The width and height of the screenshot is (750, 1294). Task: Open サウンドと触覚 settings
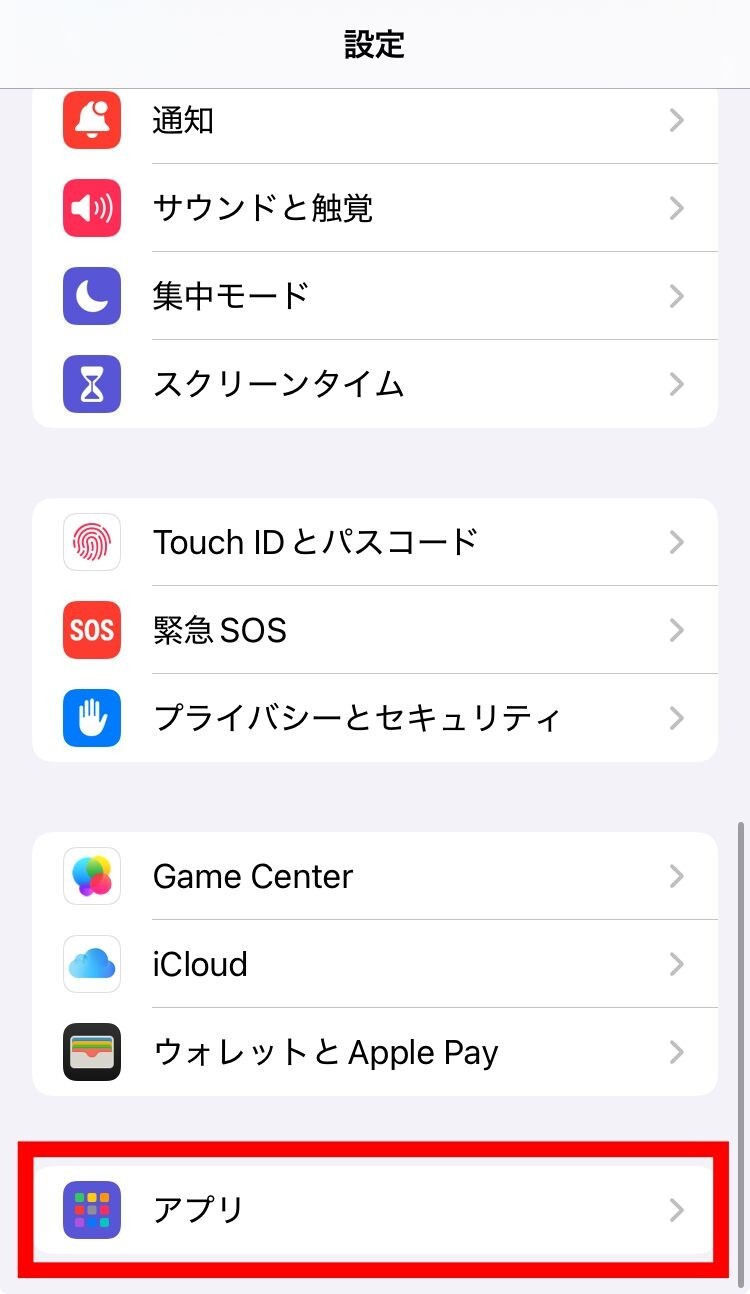pyautogui.click(x=374, y=208)
